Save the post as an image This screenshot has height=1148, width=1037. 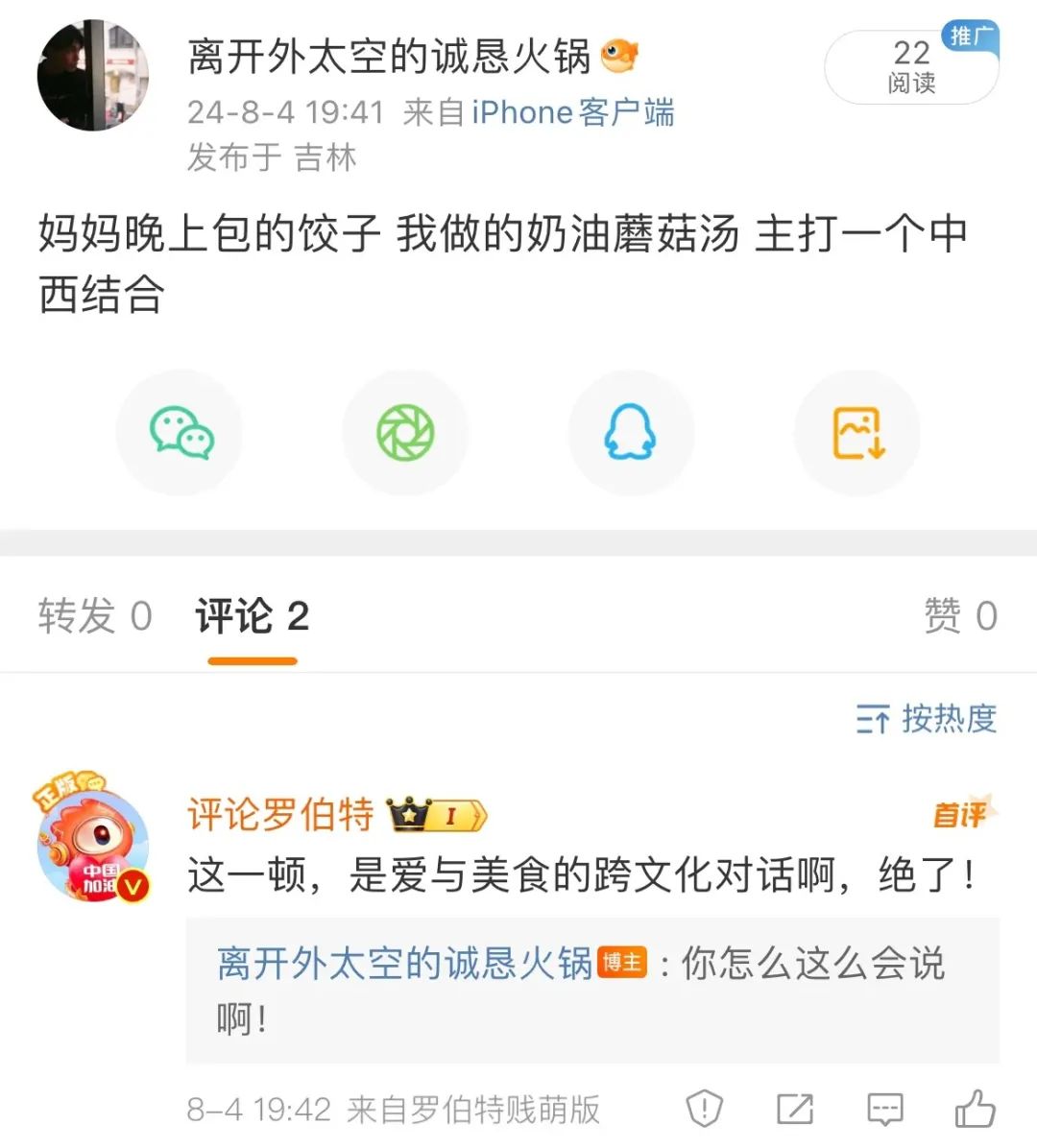(857, 433)
